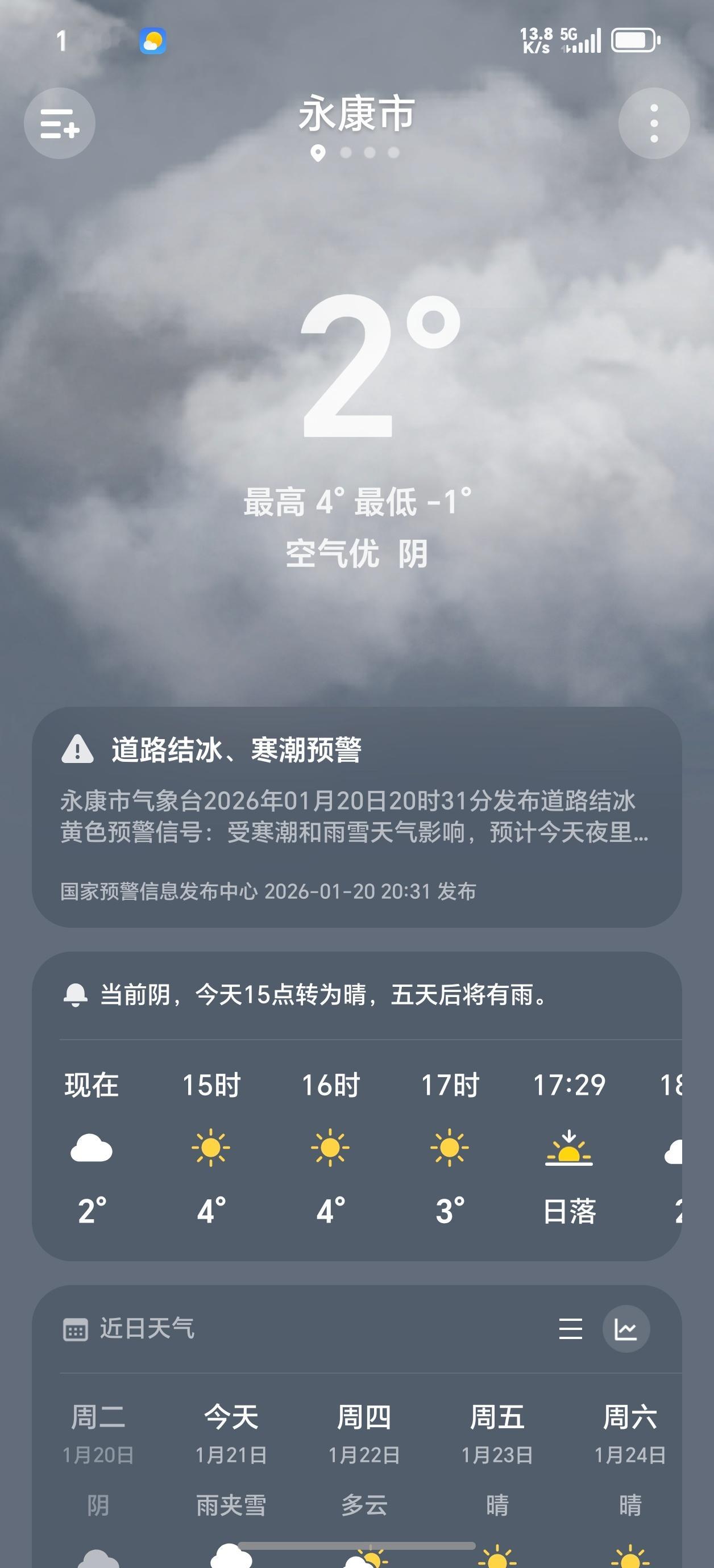The height and width of the screenshot is (1568, 714).
Task: Switch forecast to list view
Action: pos(571,1331)
